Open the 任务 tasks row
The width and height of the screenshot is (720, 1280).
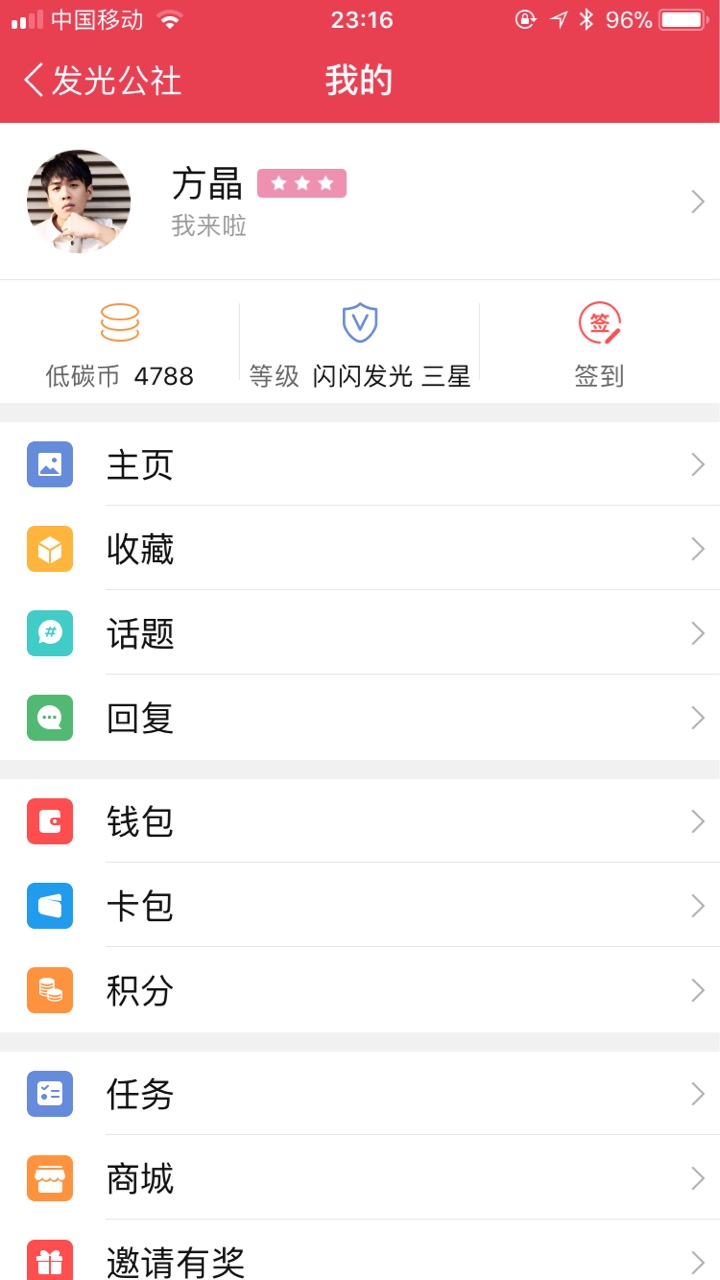tap(360, 1094)
